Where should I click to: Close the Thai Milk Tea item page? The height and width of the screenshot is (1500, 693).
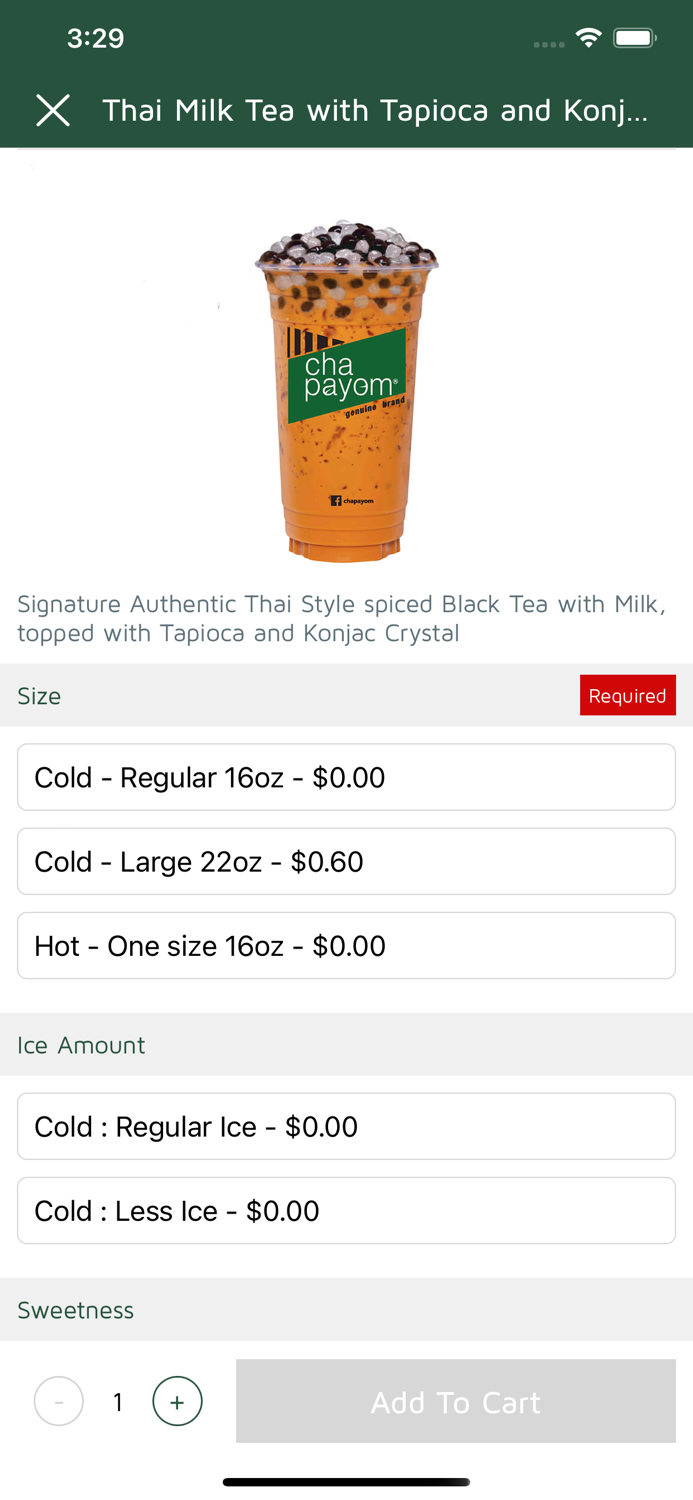[53, 110]
